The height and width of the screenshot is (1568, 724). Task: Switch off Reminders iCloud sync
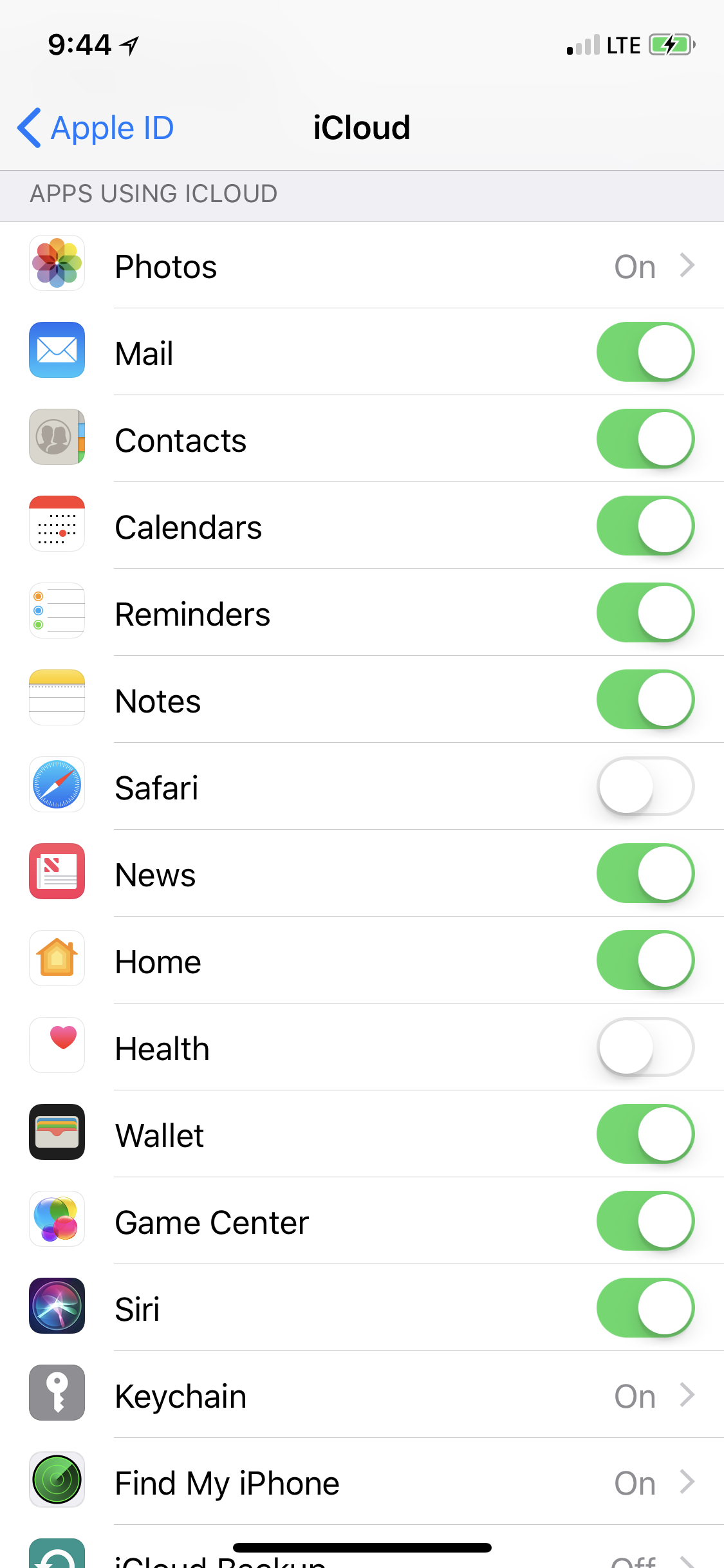pyautogui.click(x=645, y=613)
